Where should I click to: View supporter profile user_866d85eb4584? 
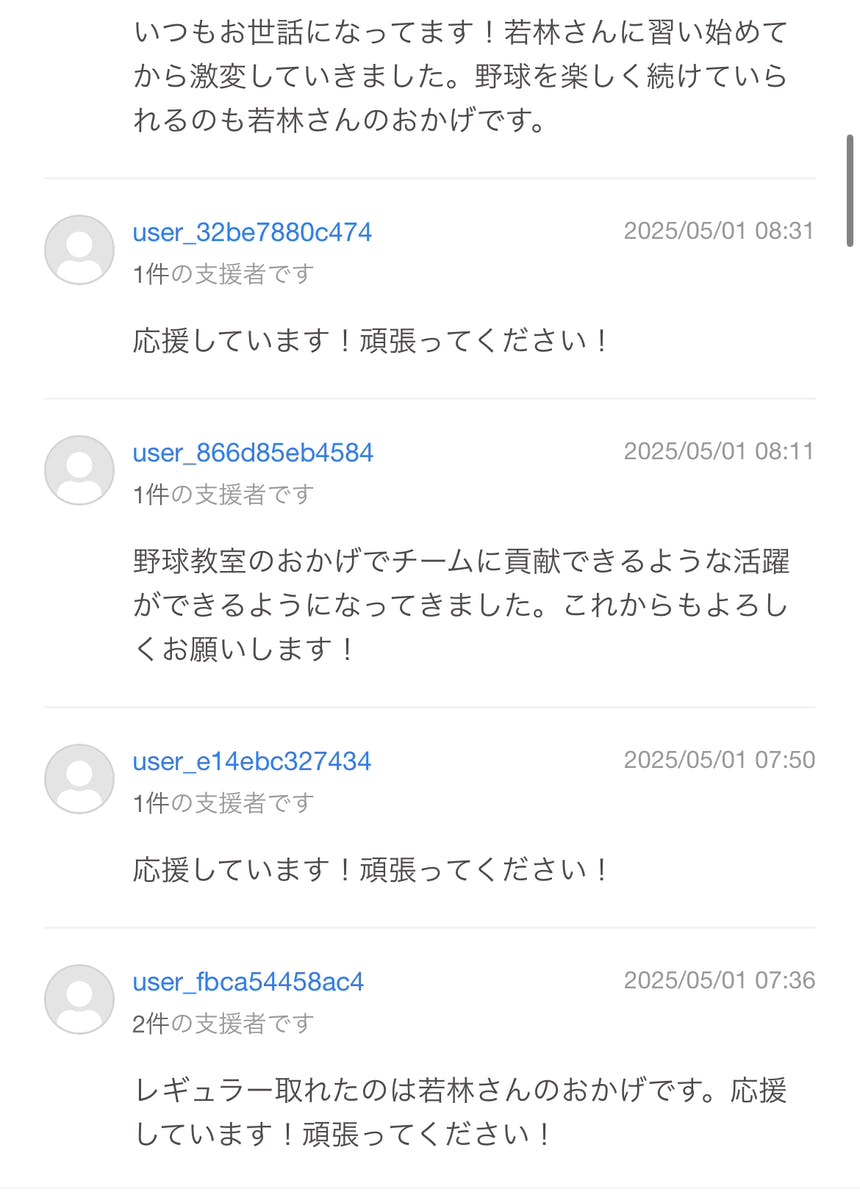tap(253, 453)
